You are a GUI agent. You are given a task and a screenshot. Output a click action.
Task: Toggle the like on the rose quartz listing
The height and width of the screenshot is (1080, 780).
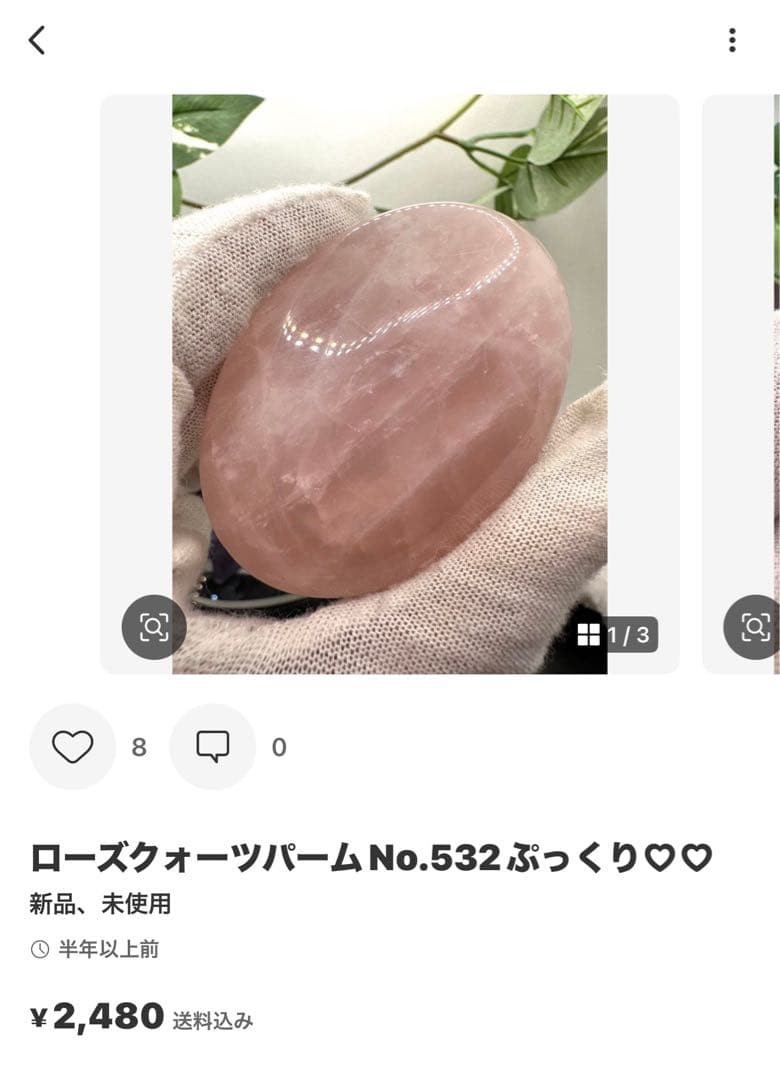[70, 747]
